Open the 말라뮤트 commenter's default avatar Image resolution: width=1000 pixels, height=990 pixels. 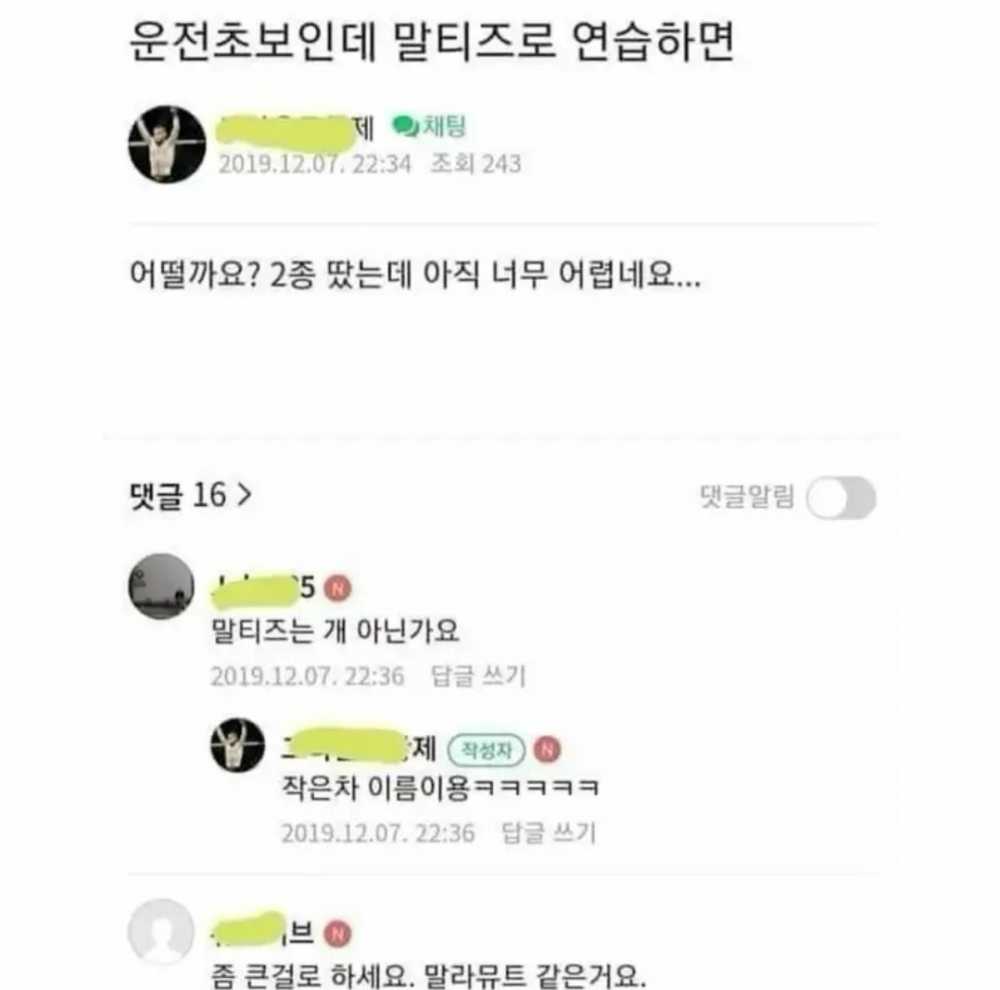tap(160, 931)
